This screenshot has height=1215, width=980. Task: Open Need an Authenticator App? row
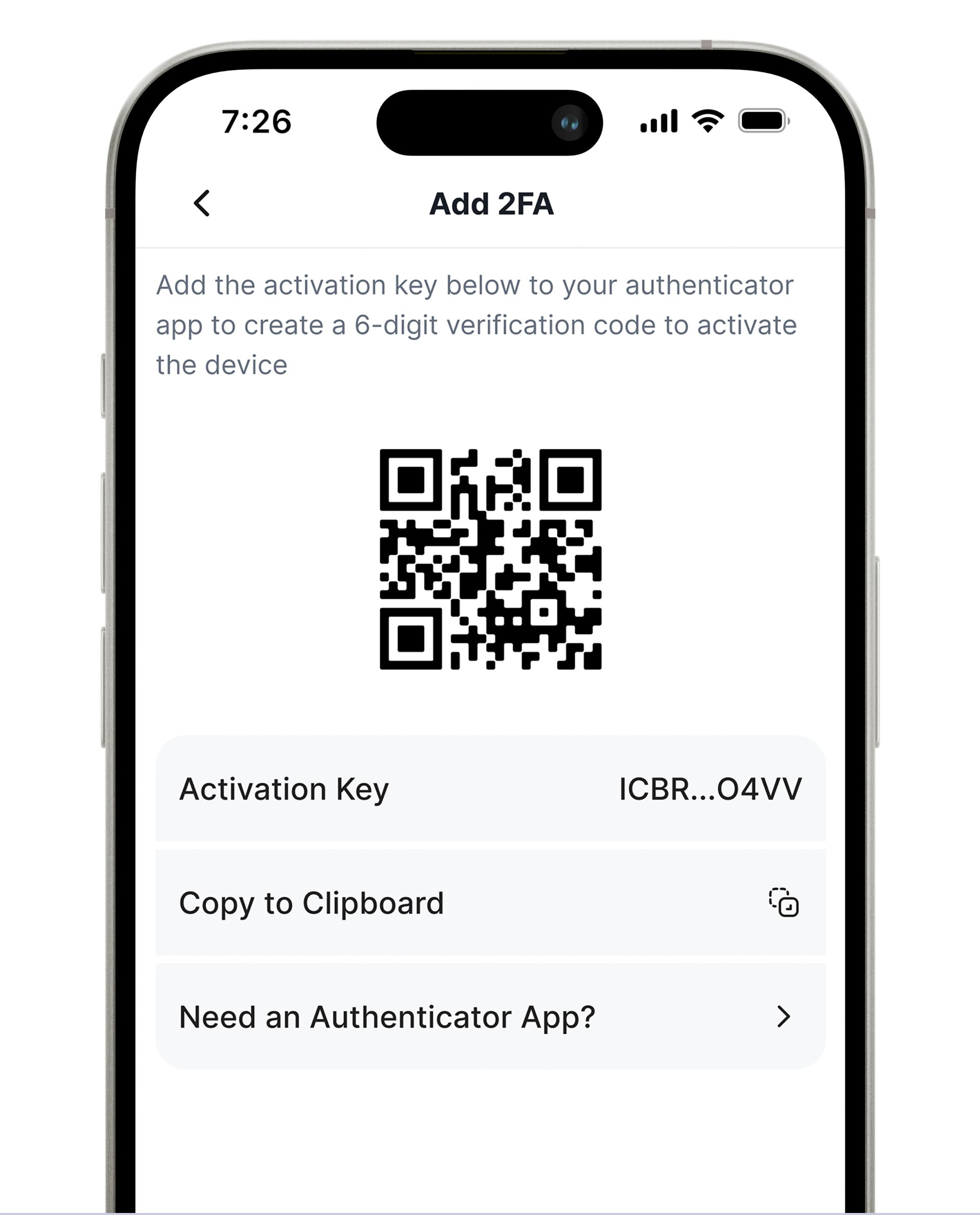pyautogui.click(x=490, y=1017)
